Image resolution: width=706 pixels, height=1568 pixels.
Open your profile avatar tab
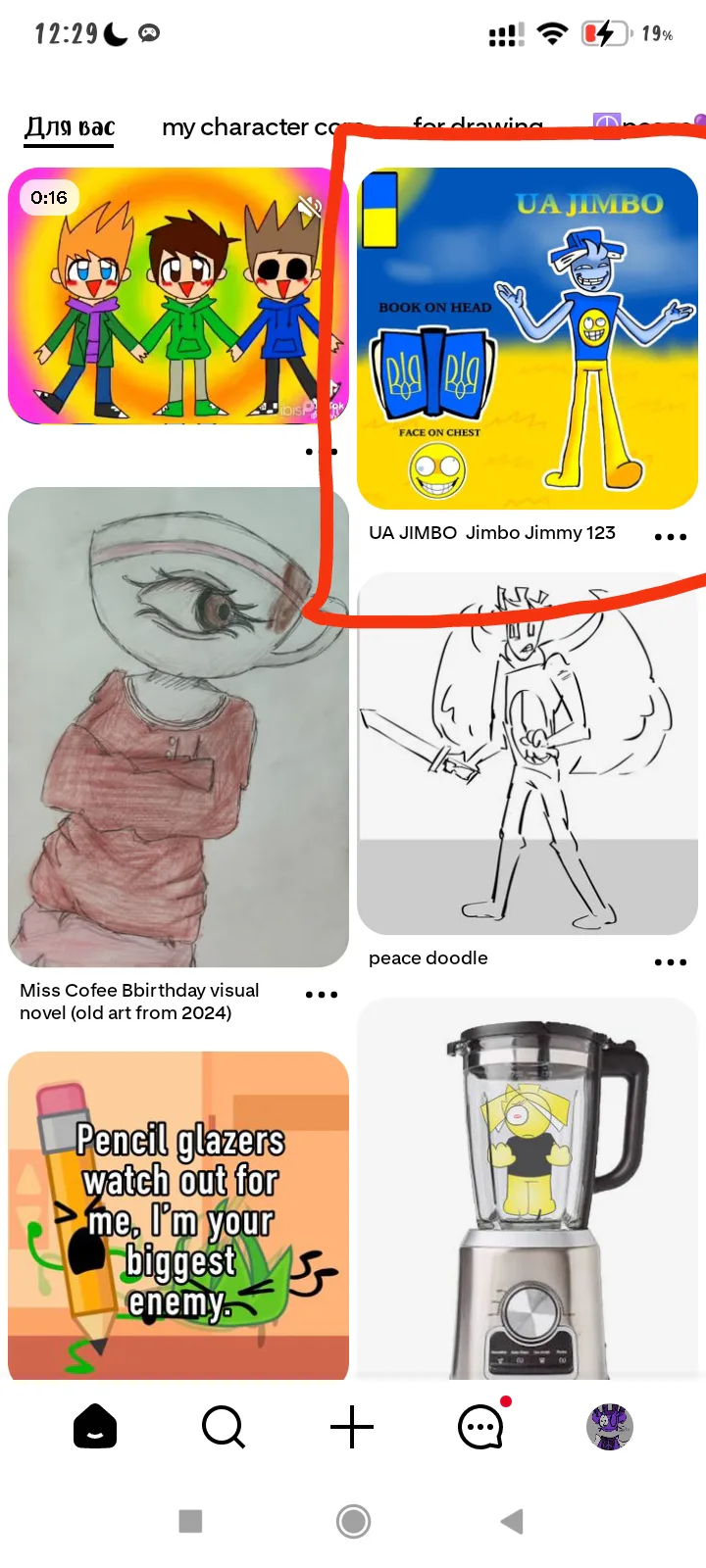pos(609,1427)
